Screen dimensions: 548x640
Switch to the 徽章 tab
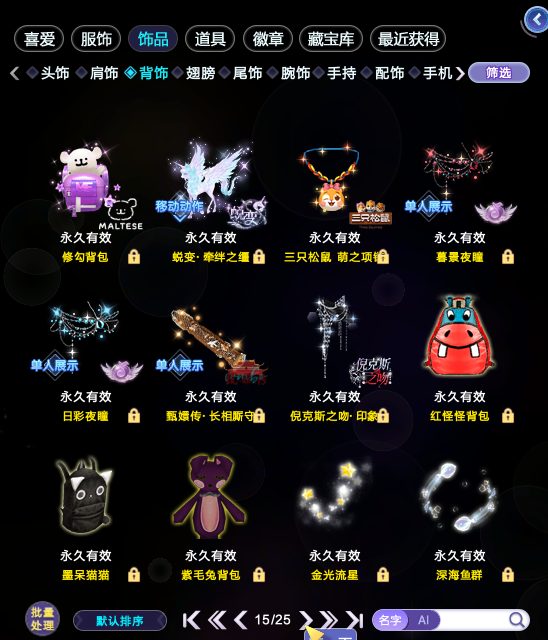[268, 39]
